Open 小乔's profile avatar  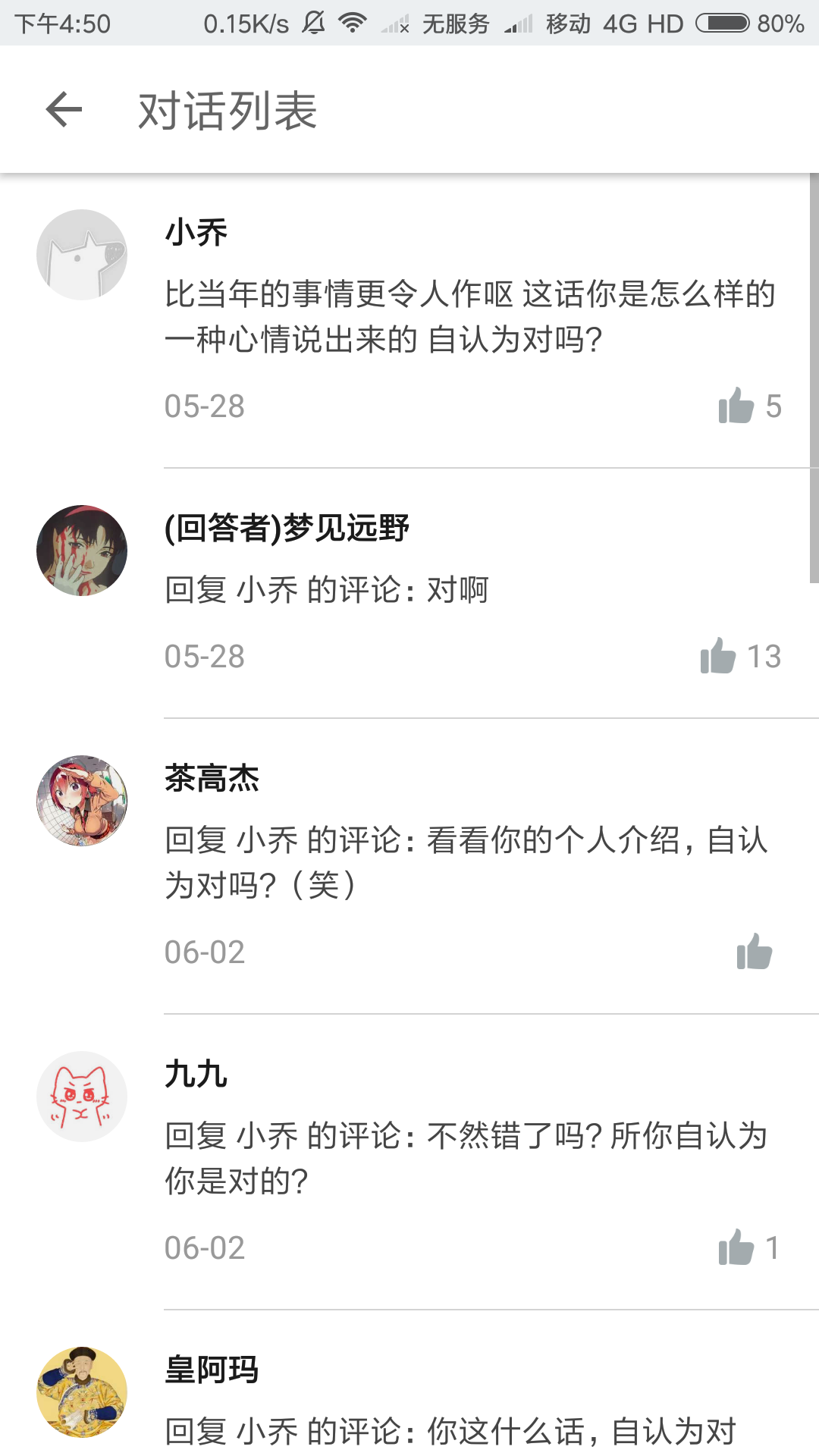(x=82, y=255)
